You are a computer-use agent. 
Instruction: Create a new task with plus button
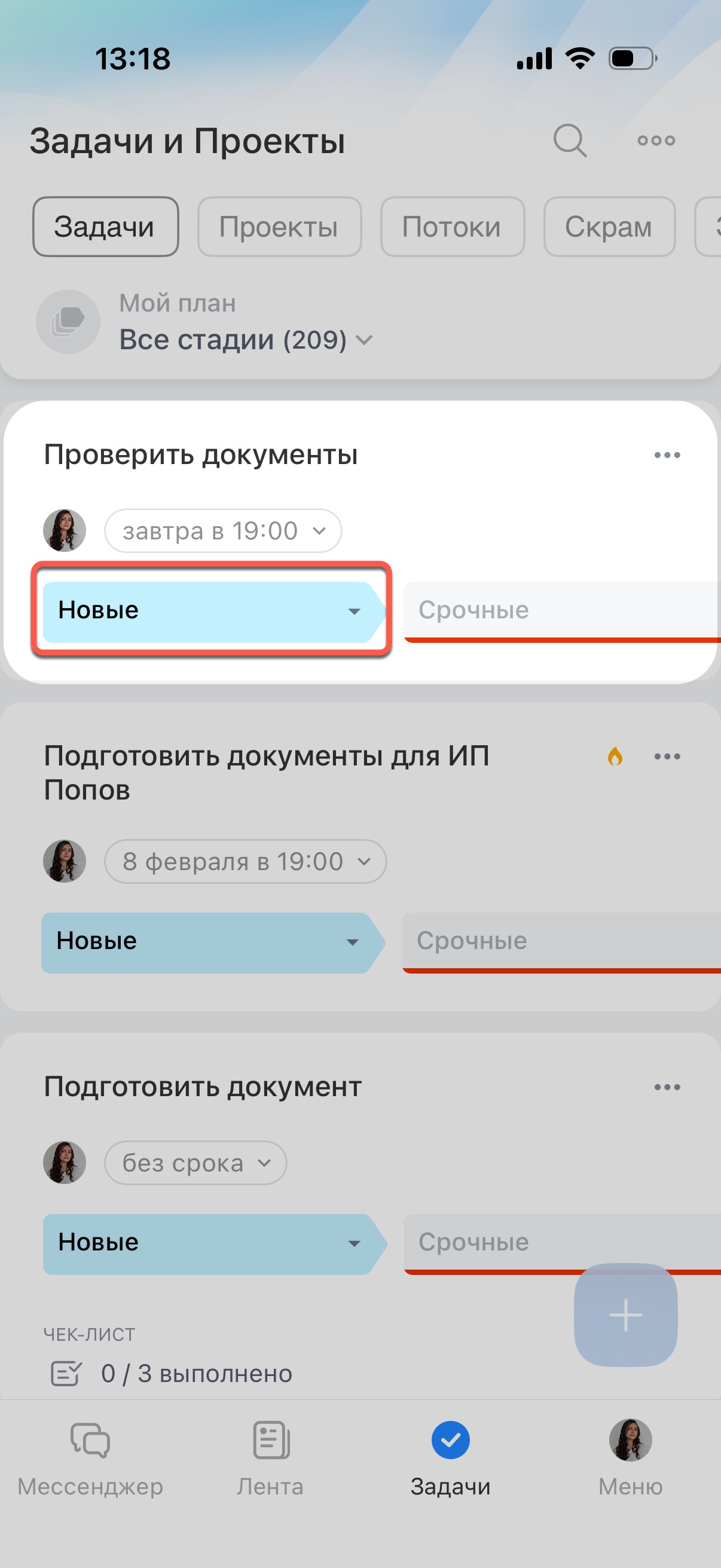point(625,1315)
